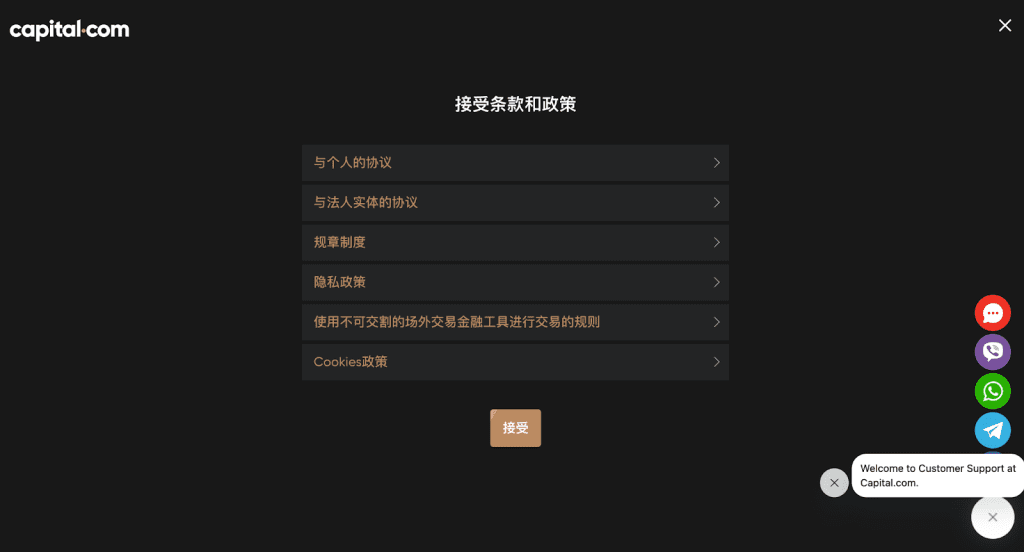Open 使用不可交割的场外交易金融工具 trading rules
1024x552 pixels.
[x=514, y=322]
